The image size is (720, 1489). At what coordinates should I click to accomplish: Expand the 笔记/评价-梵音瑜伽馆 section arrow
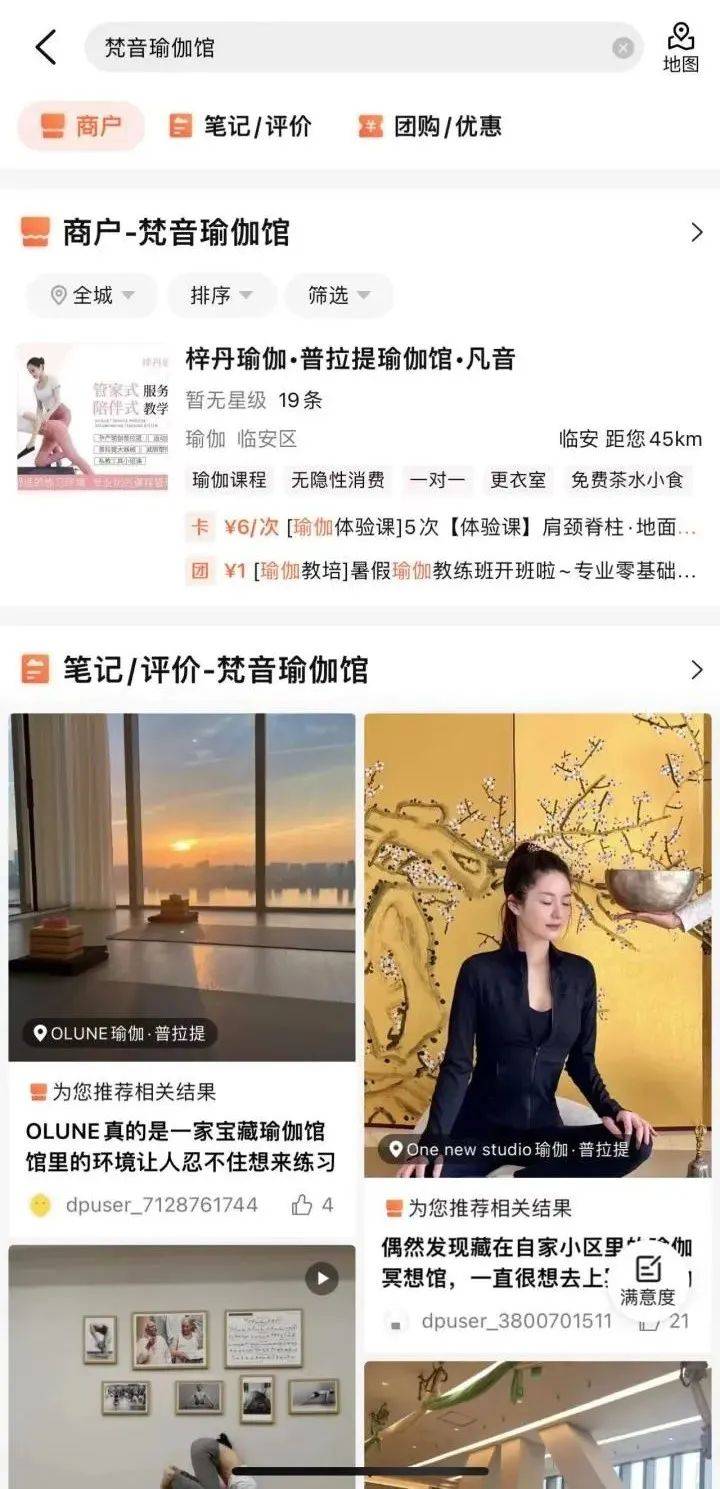coord(697,669)
